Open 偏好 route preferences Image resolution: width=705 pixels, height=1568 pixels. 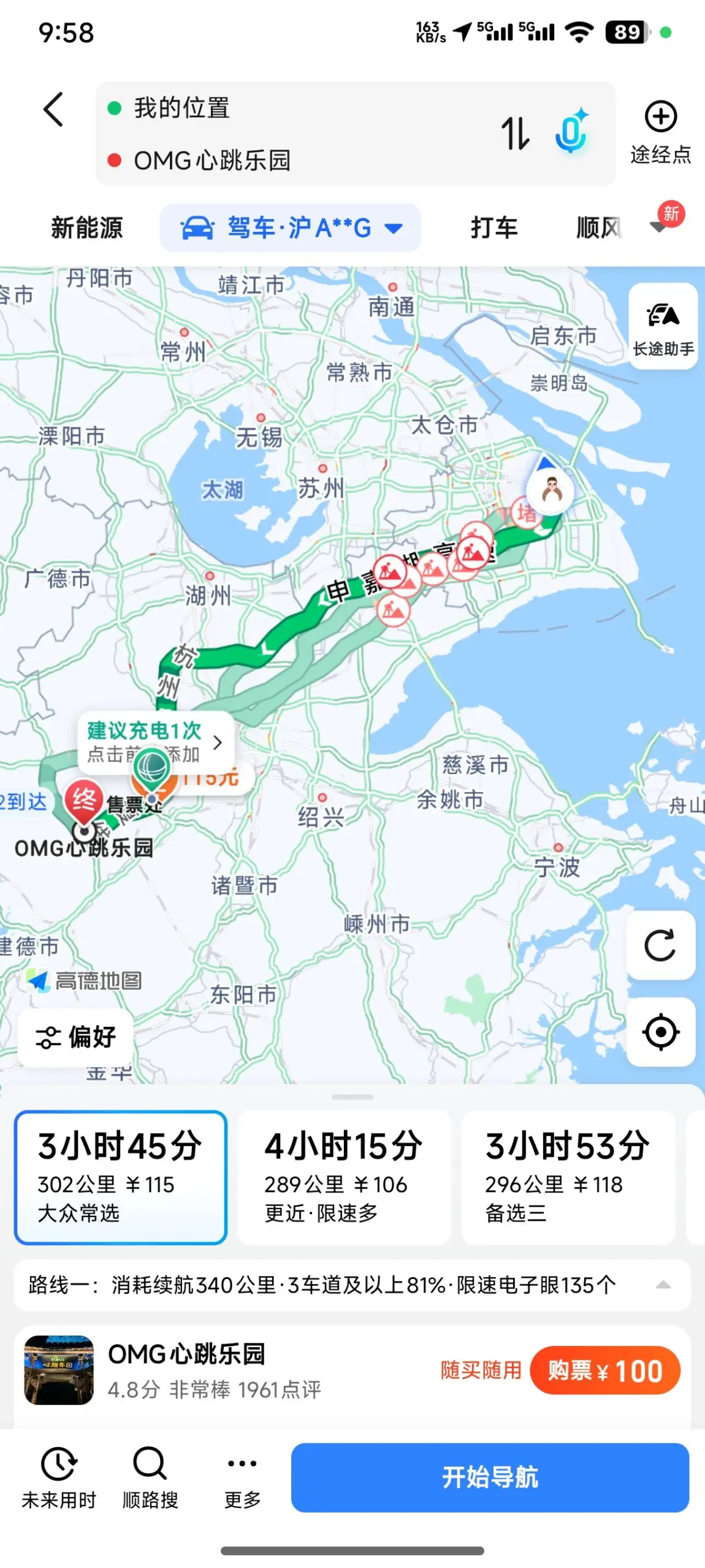(76, 1037)
